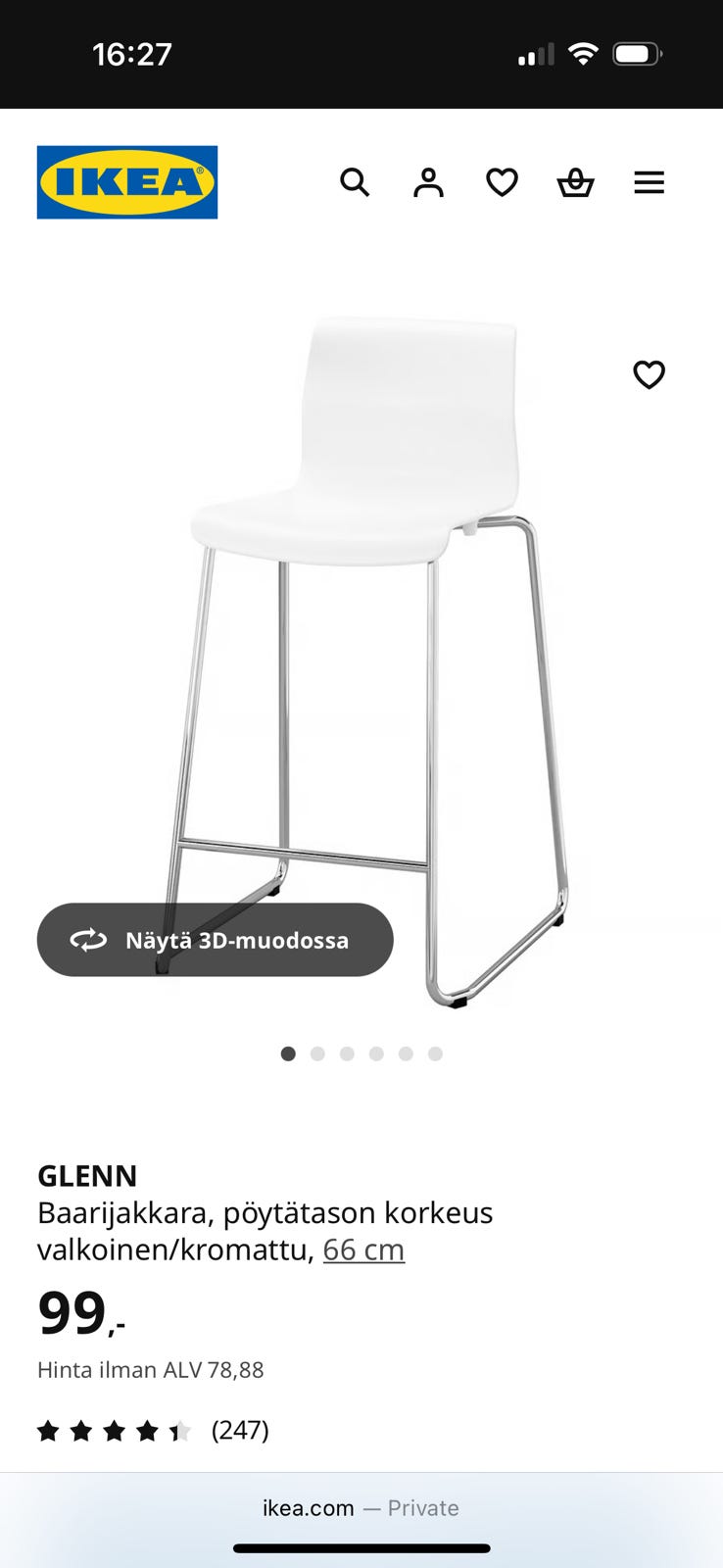Screen dimensions: 723x1568
Task: Open the 247 customer reviews
Action: [240, 1431]
